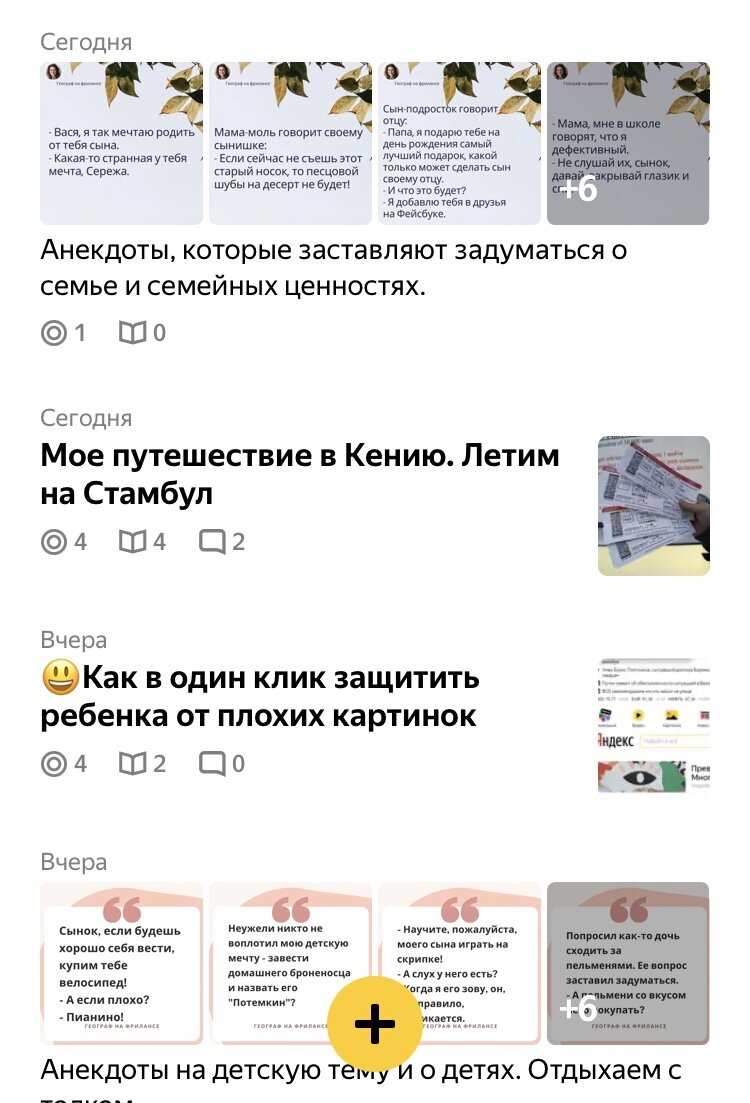Create a new post with the plus button
Viewport: 750px width, 1103px height.
(375, 1025)
